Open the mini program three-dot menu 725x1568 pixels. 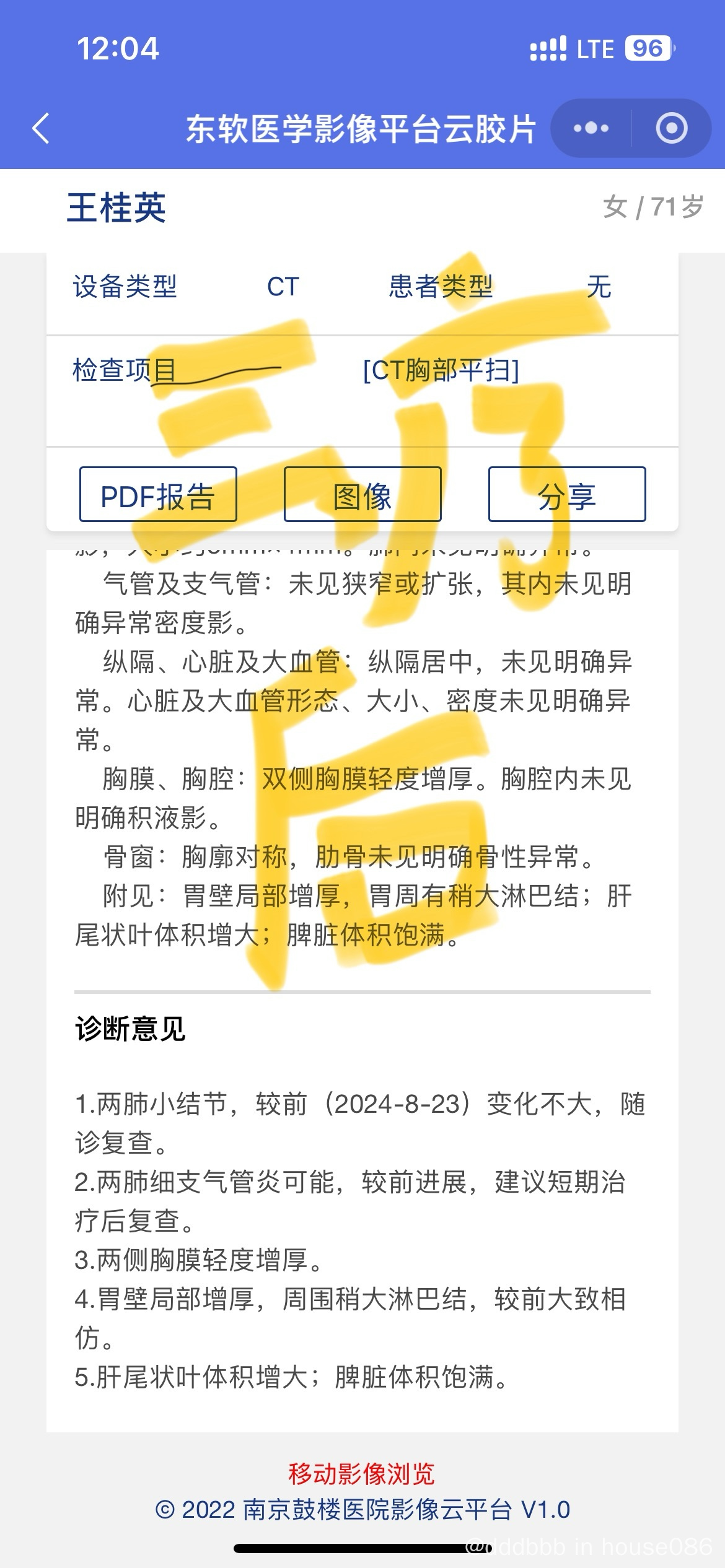[x=591, y=128]
